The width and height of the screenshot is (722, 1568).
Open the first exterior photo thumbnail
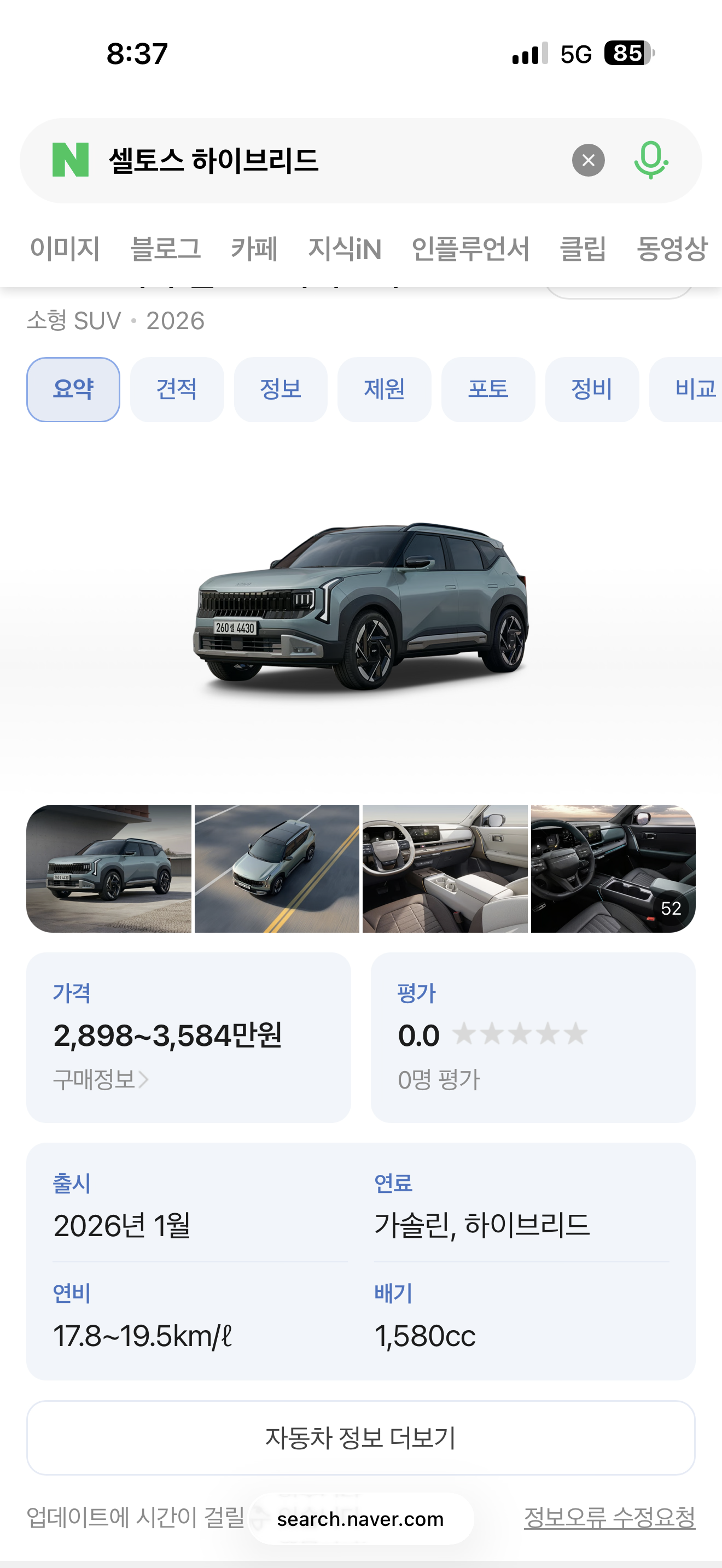tap(109, 869)
